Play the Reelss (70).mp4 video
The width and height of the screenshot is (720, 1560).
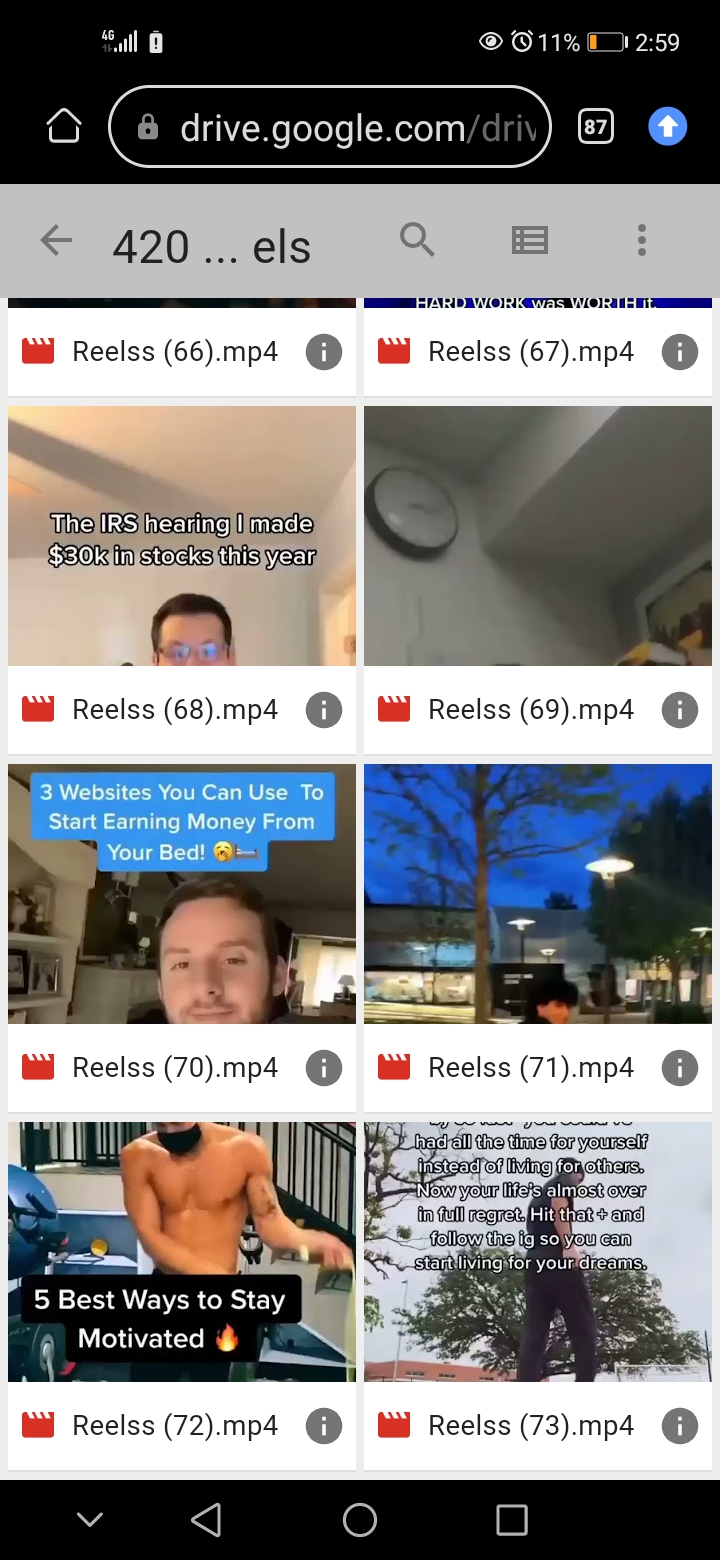click(182, 894)
